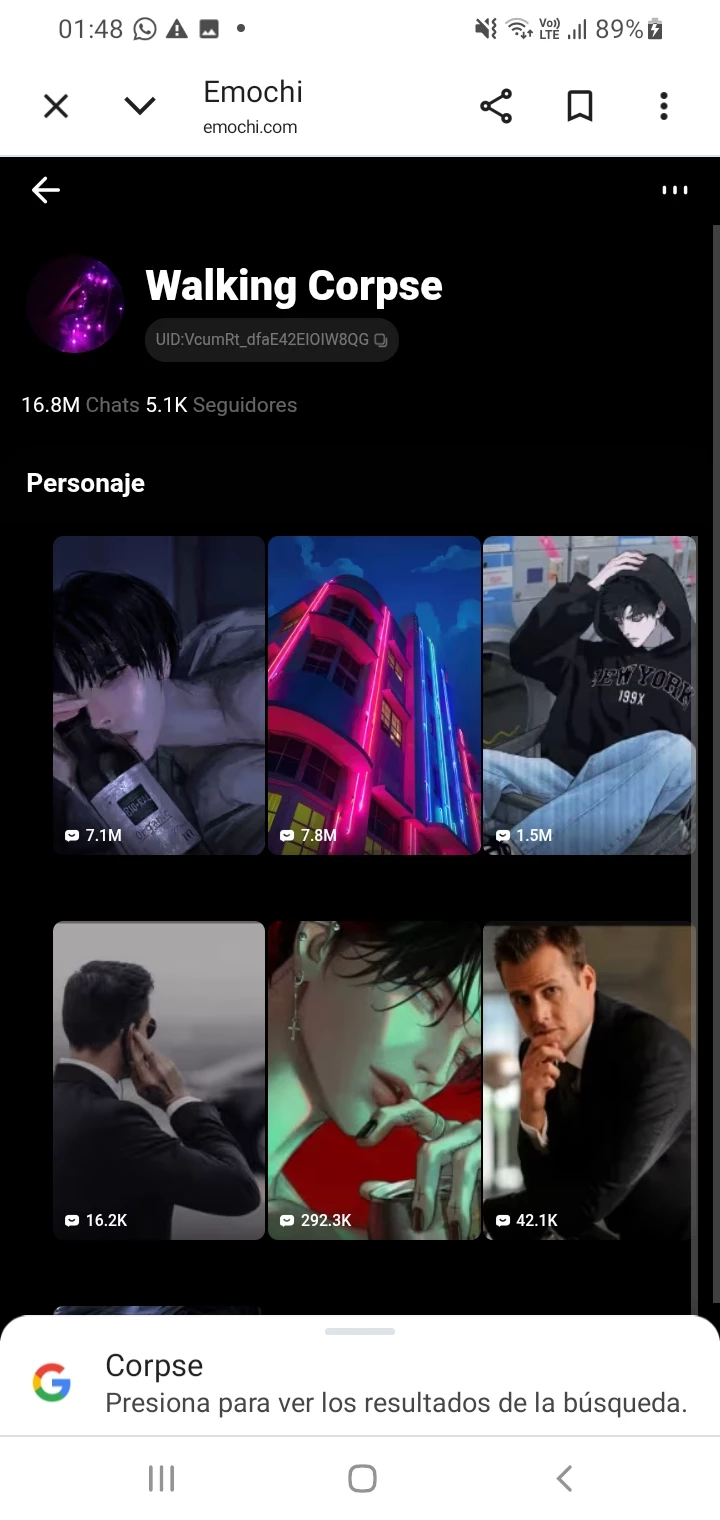The width and height of the screenshot is (720, 1520).
Task: Bookmark this Emochi page
Action: click(x=580, y=106)
